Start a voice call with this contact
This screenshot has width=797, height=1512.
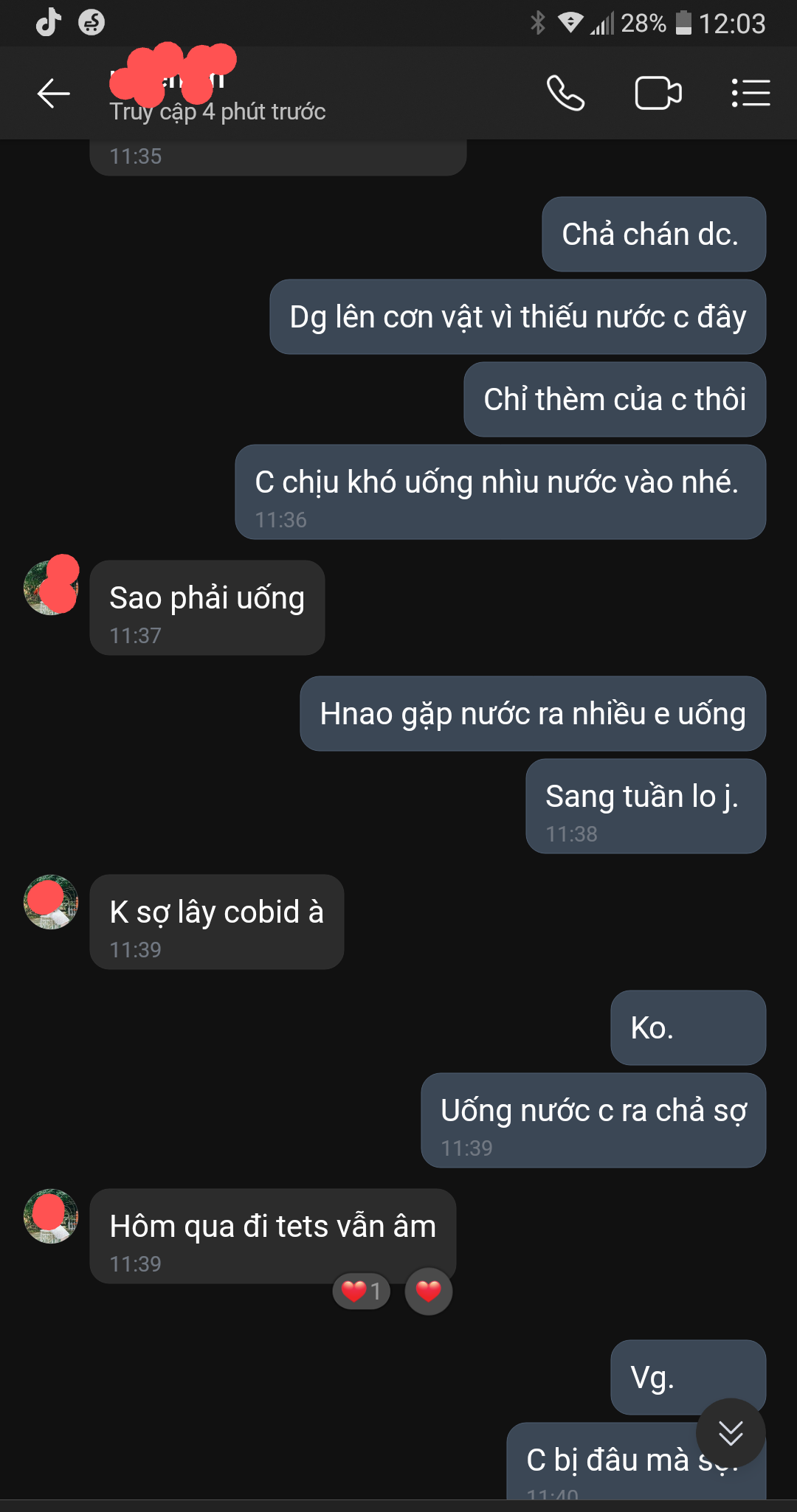565,94
